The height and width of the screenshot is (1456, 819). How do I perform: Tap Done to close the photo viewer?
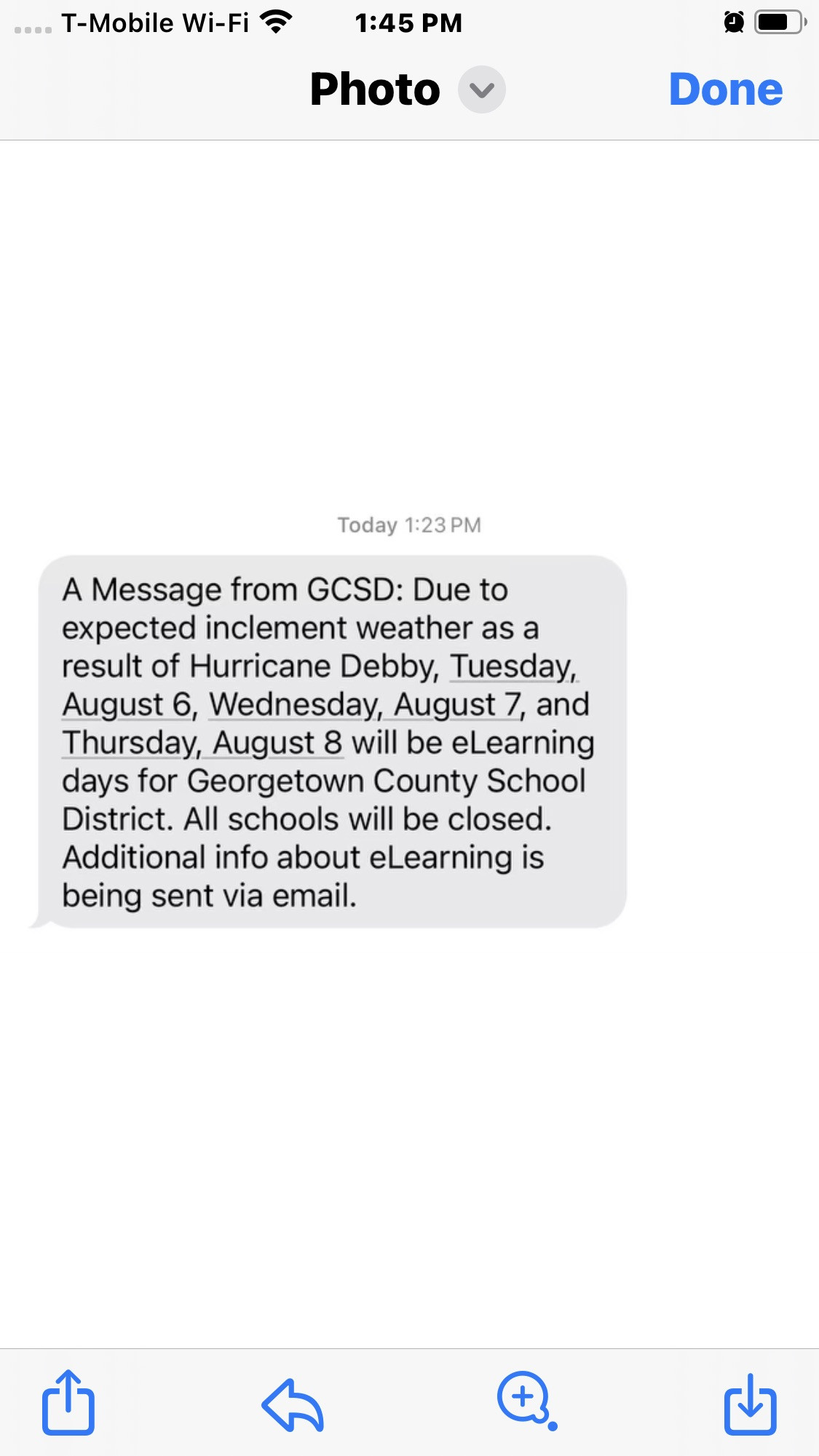(x=726, y=89)
